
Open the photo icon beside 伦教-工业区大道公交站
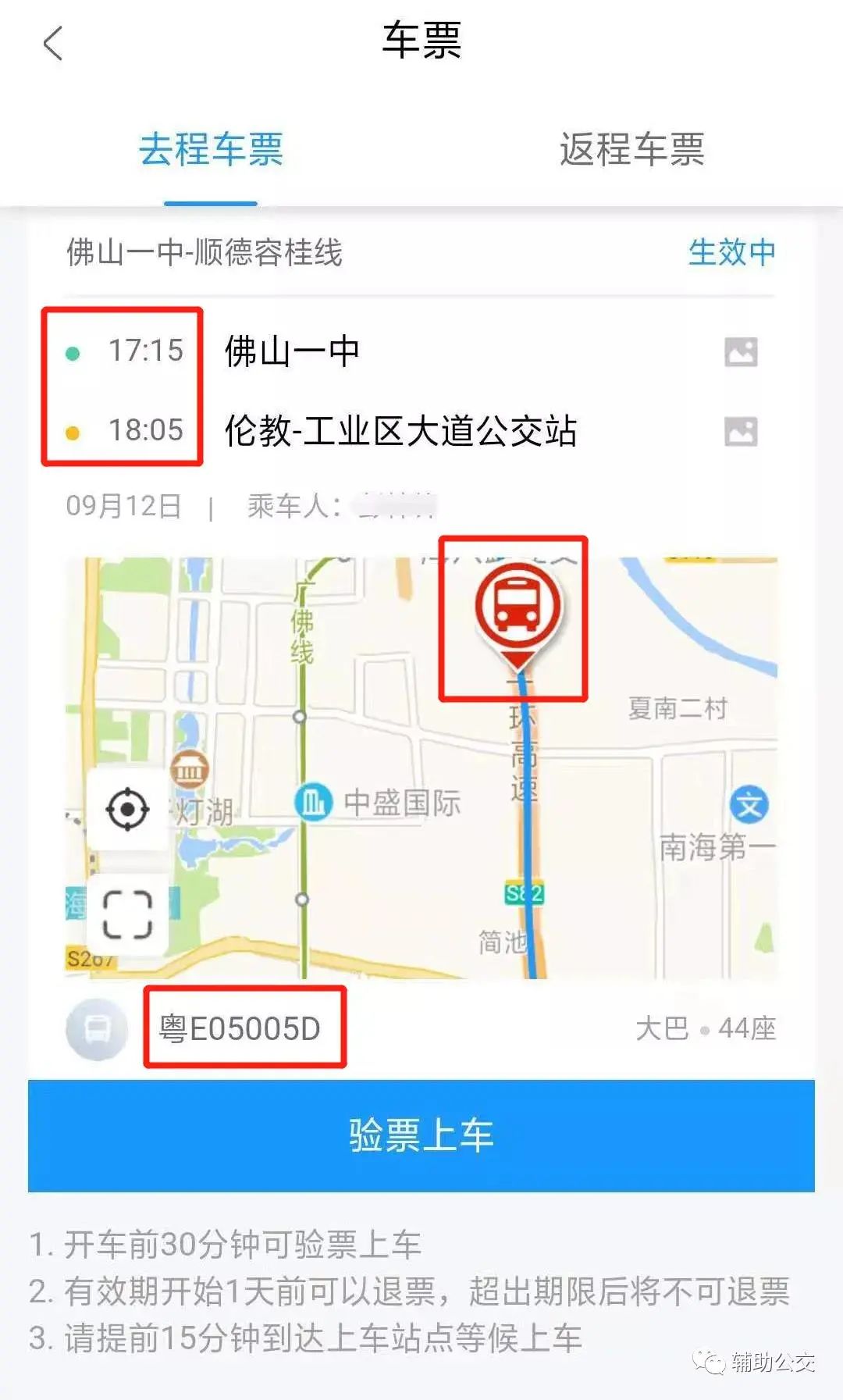(741, 432)
